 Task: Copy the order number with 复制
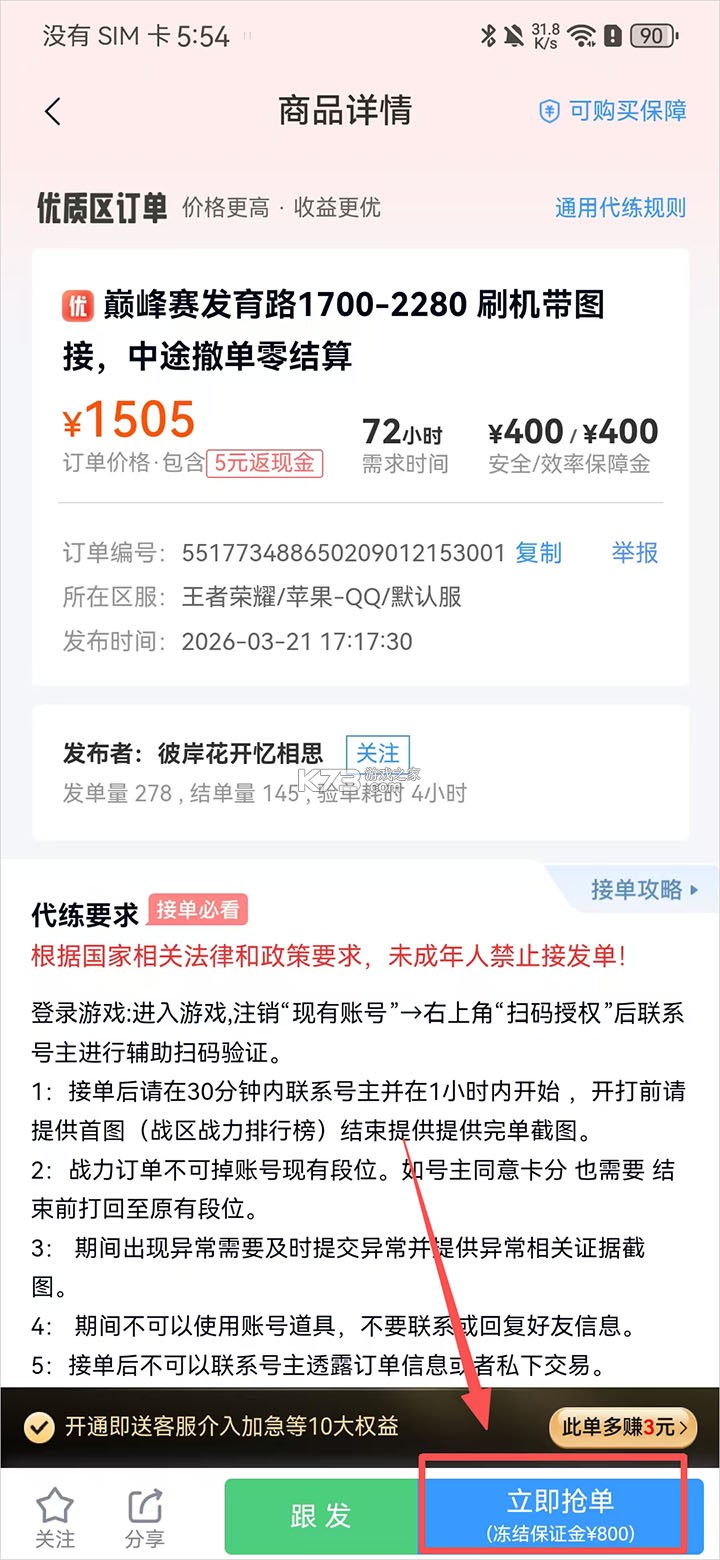tap(539, 553)
